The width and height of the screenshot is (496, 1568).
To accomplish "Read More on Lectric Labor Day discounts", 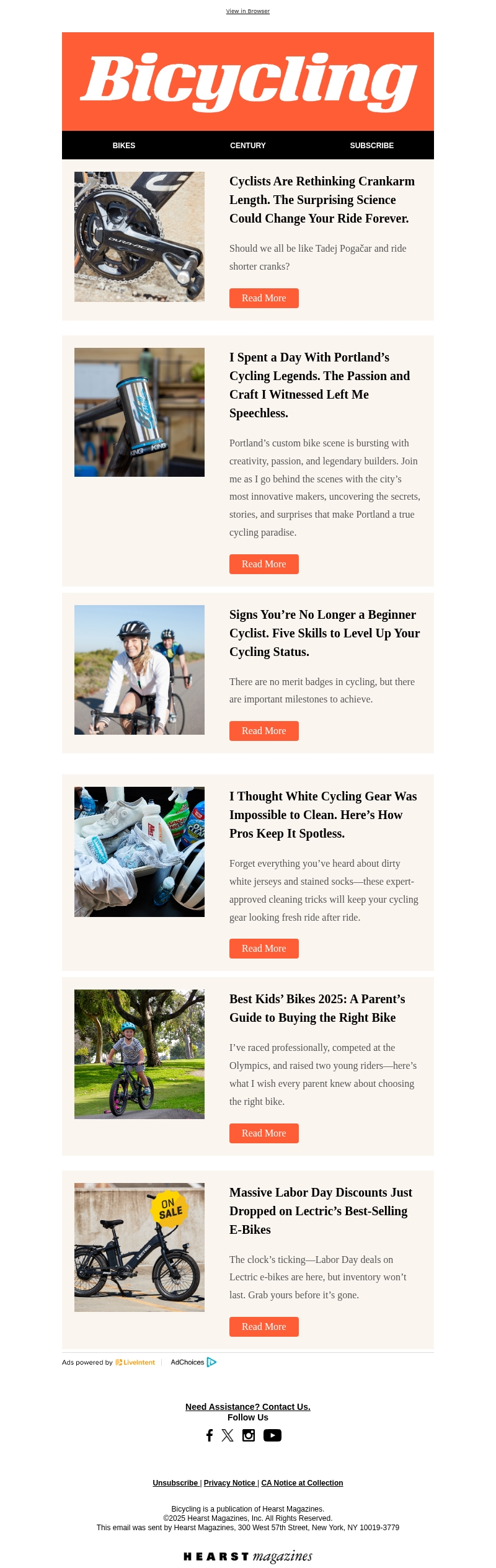I will coord(263,1327).
